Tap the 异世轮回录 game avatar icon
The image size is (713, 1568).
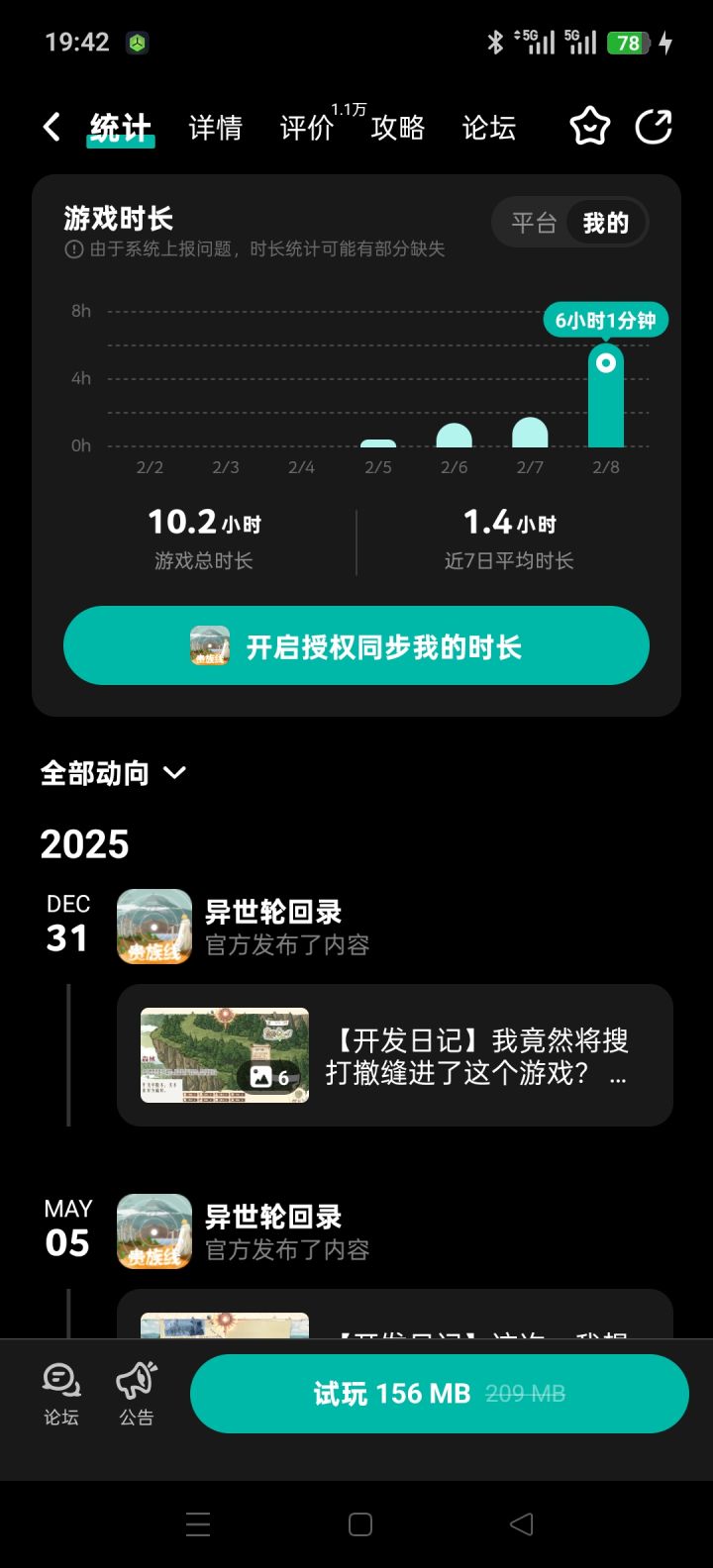(153, 927)
